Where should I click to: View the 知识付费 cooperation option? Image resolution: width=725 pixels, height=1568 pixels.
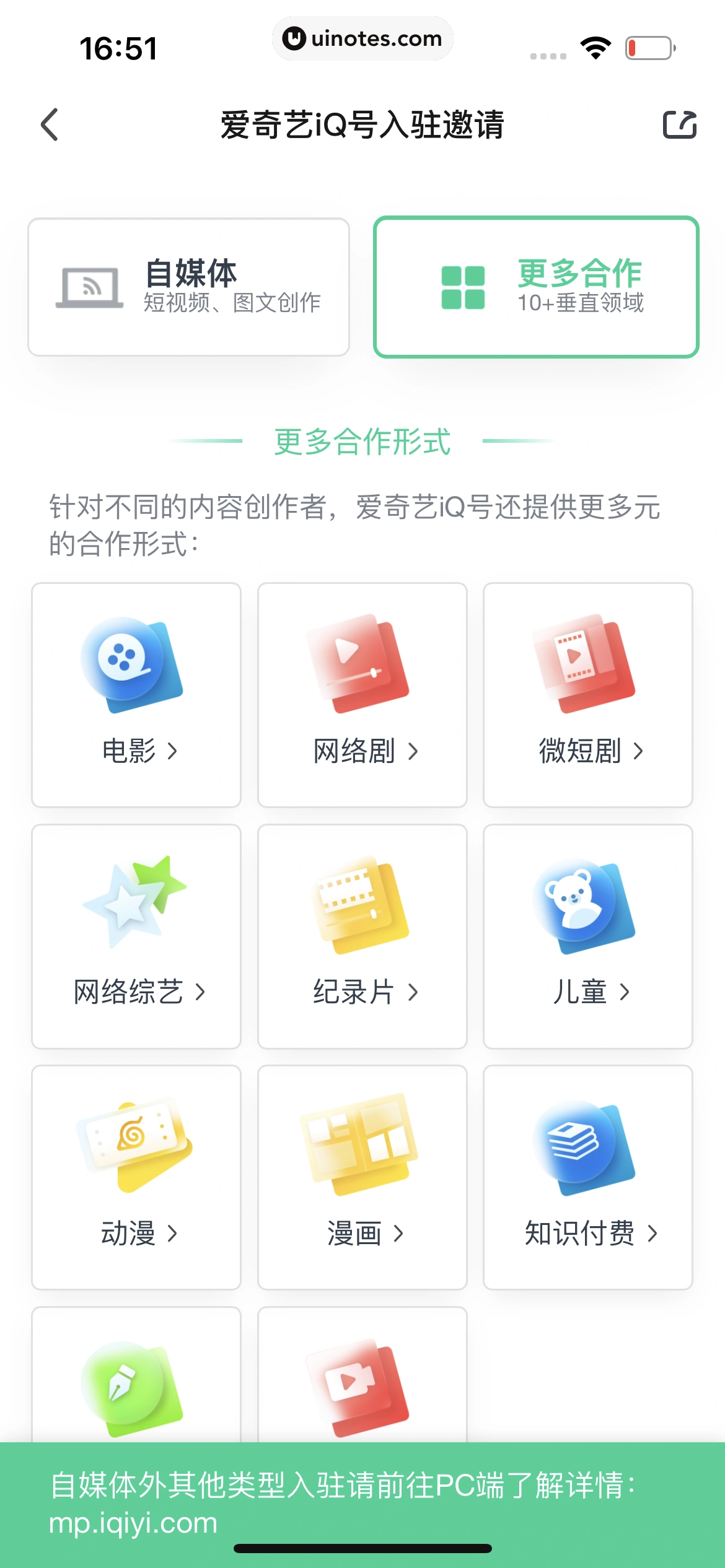point(587,1177)
